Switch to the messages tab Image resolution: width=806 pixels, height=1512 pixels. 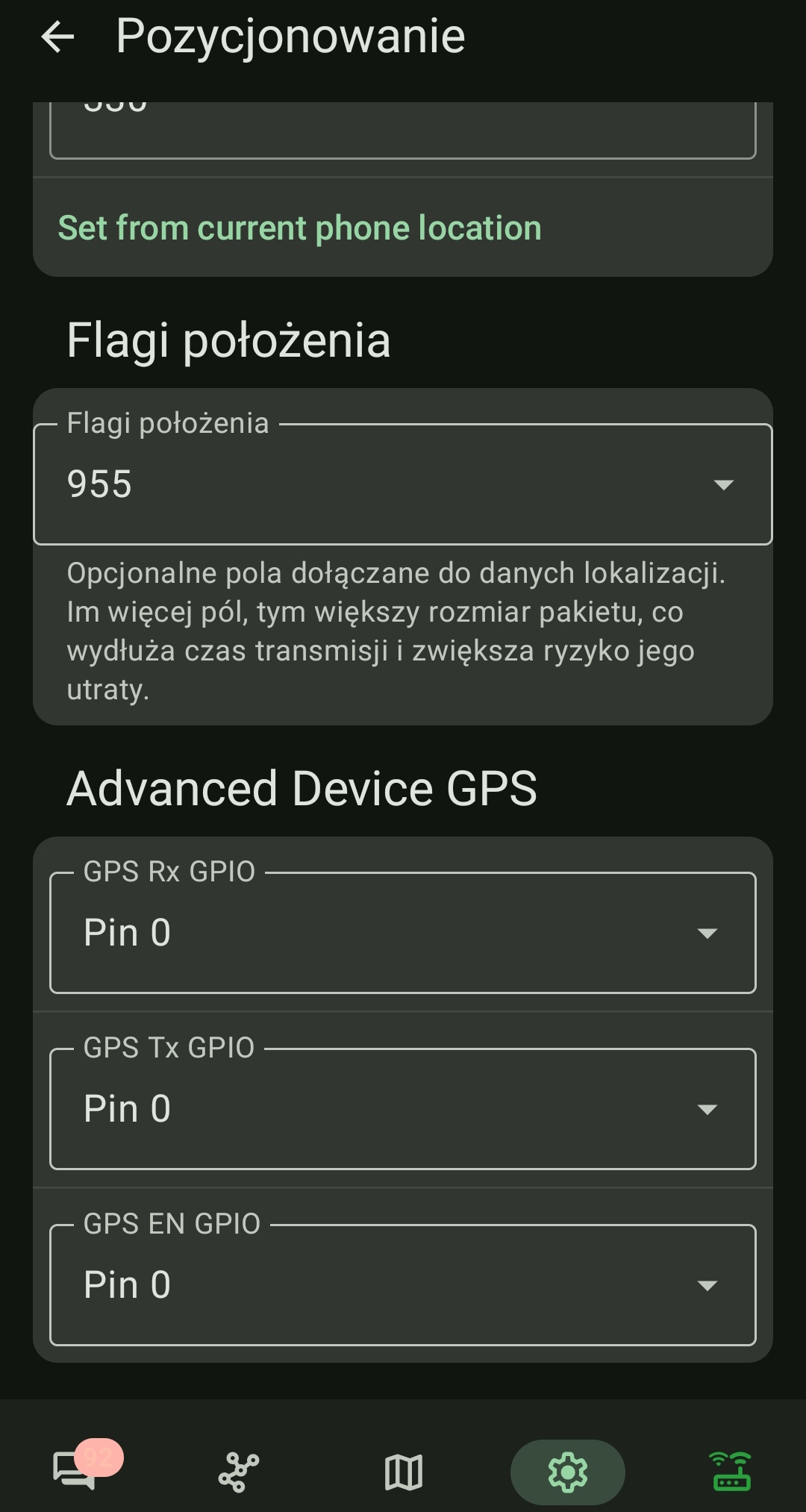pyautogui.click(x=75, y=1472)
